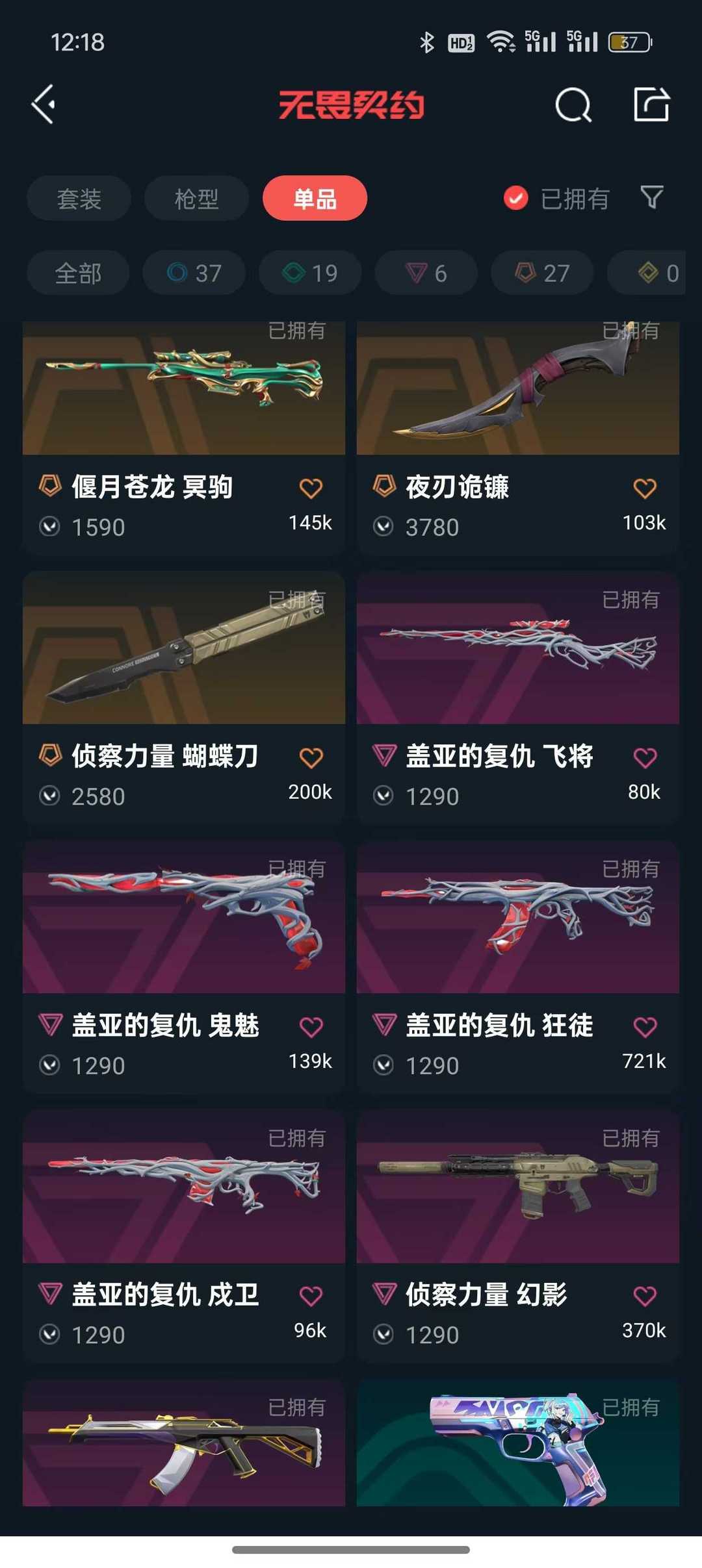Viewport: 702px width, 1568px height.
Task: Share this page via the share icon
Action: [651, 104]
